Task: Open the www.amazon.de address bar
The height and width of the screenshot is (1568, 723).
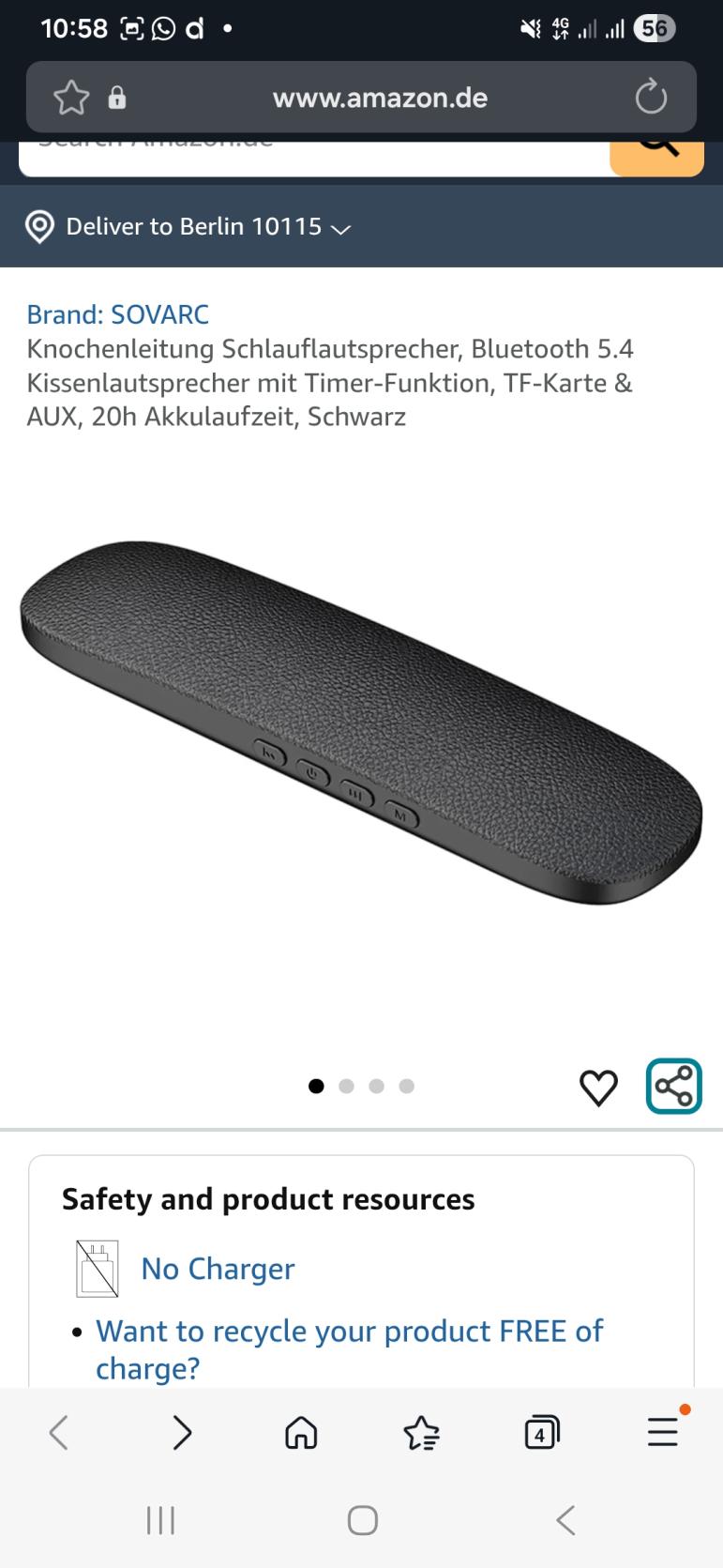Action: coord(380,98)
